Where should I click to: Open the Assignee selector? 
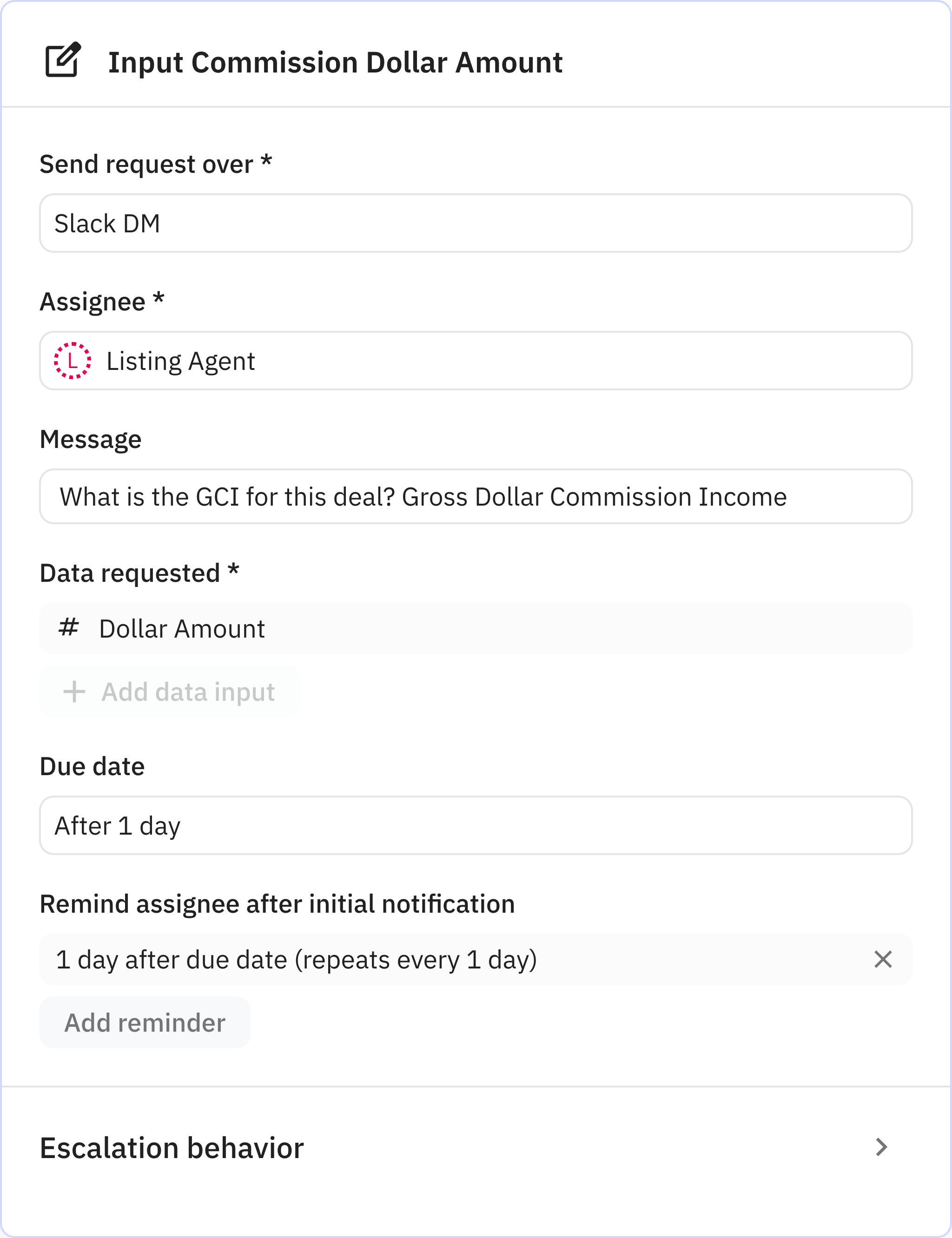tap(476, 360)
